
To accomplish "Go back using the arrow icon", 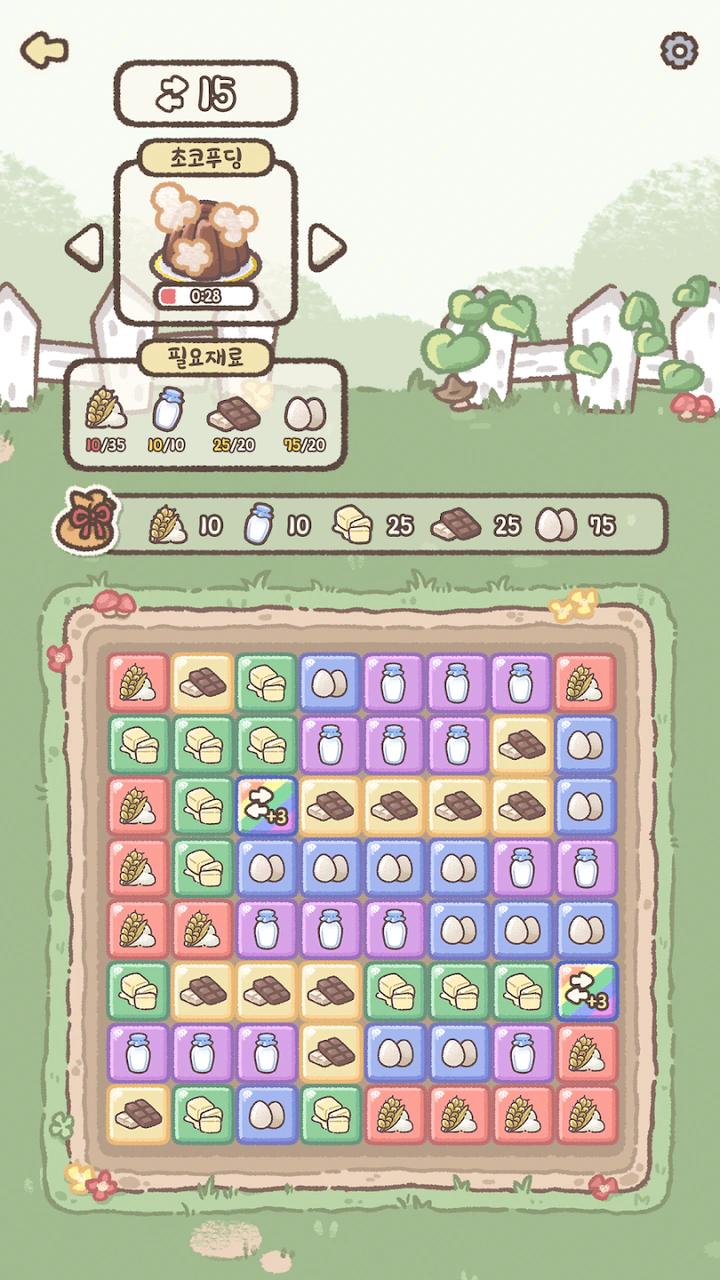I will pyautogui.click(x=44, y=49).
